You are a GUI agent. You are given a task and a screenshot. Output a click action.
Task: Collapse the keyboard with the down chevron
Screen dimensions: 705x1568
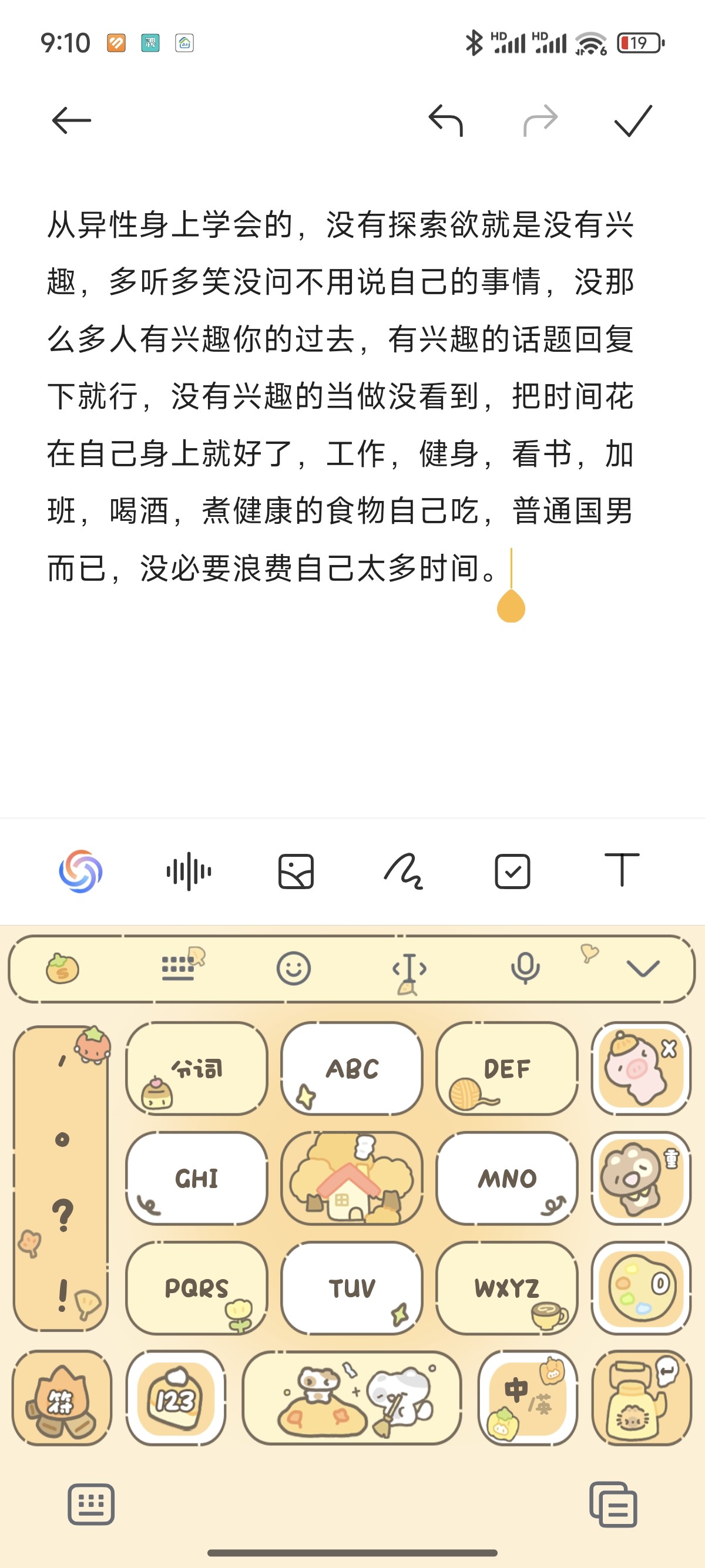pos(643,968)
